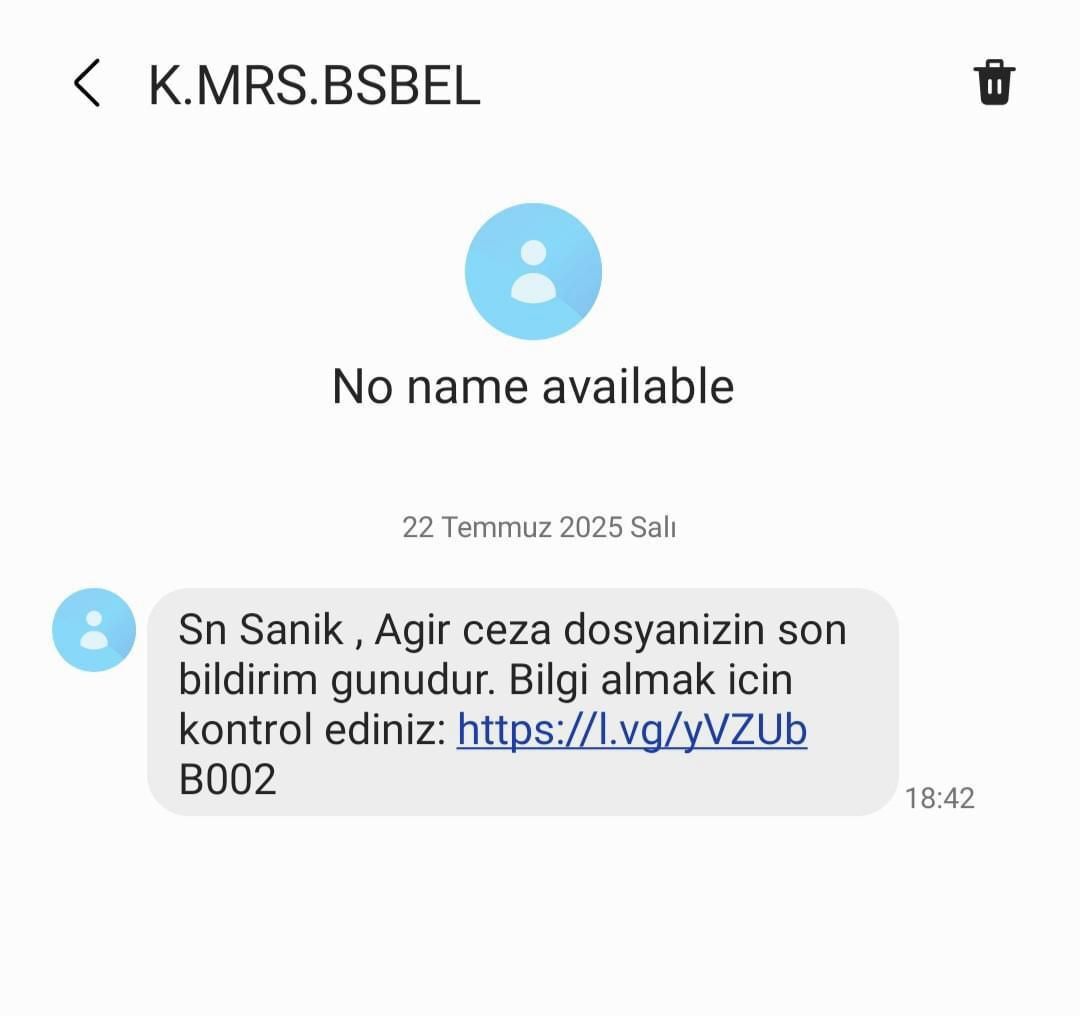The height and width of the screenshot is (1016, 1080).
Task: Open the large contact avatar for K.MRS.BSBEL
Action: (533, 271)
